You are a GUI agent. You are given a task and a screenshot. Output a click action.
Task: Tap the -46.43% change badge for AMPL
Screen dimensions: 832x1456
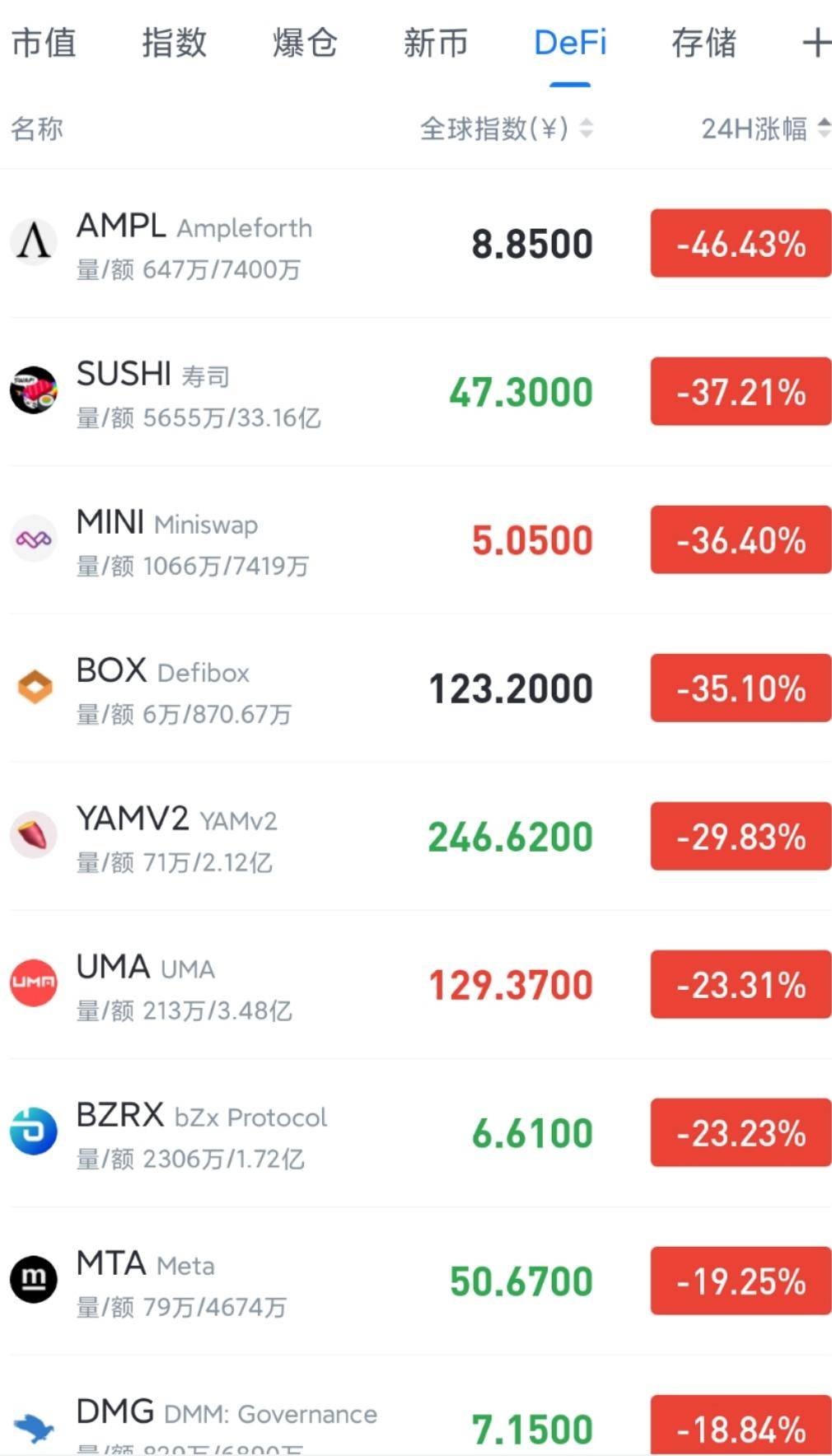coord(741,244)
